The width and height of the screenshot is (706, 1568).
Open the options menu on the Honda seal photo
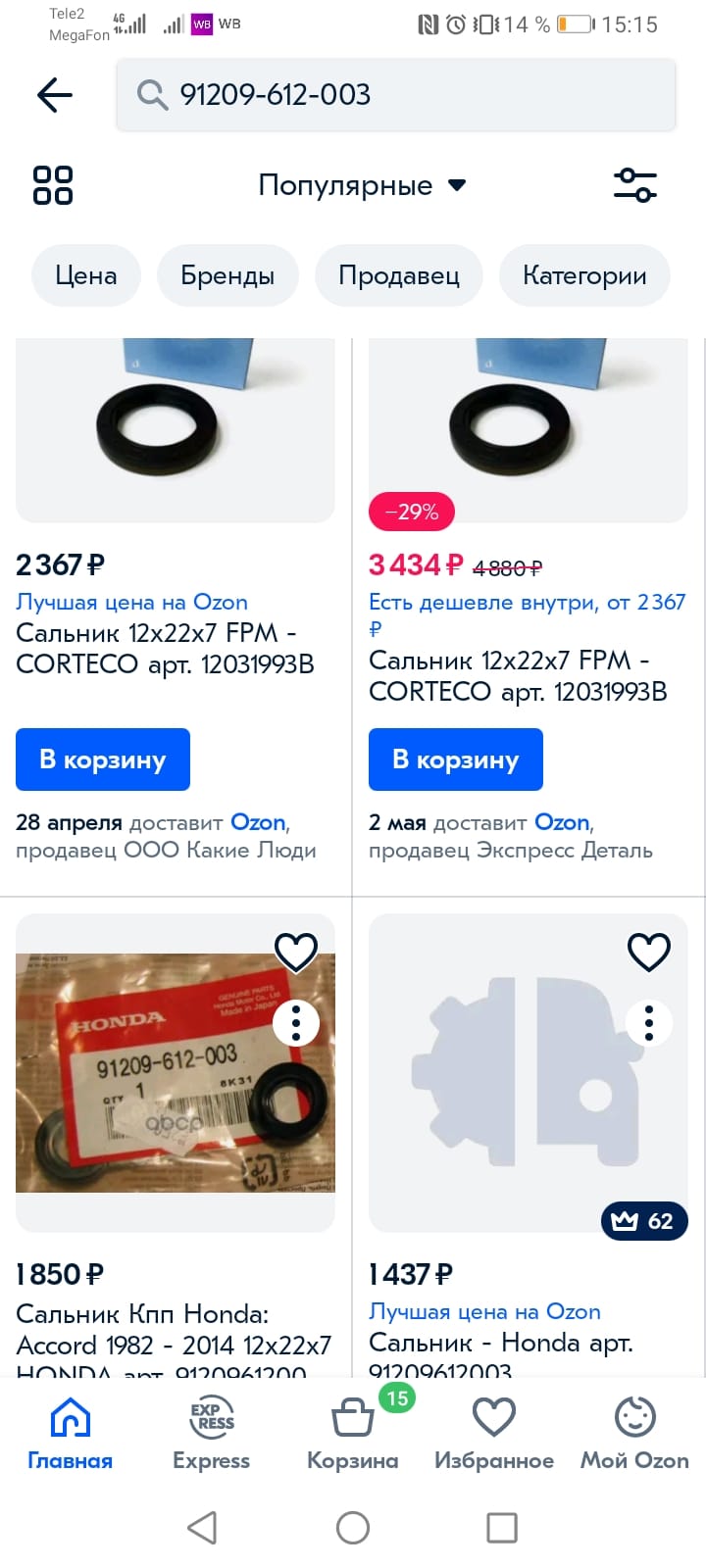(x=295, y=1023)
